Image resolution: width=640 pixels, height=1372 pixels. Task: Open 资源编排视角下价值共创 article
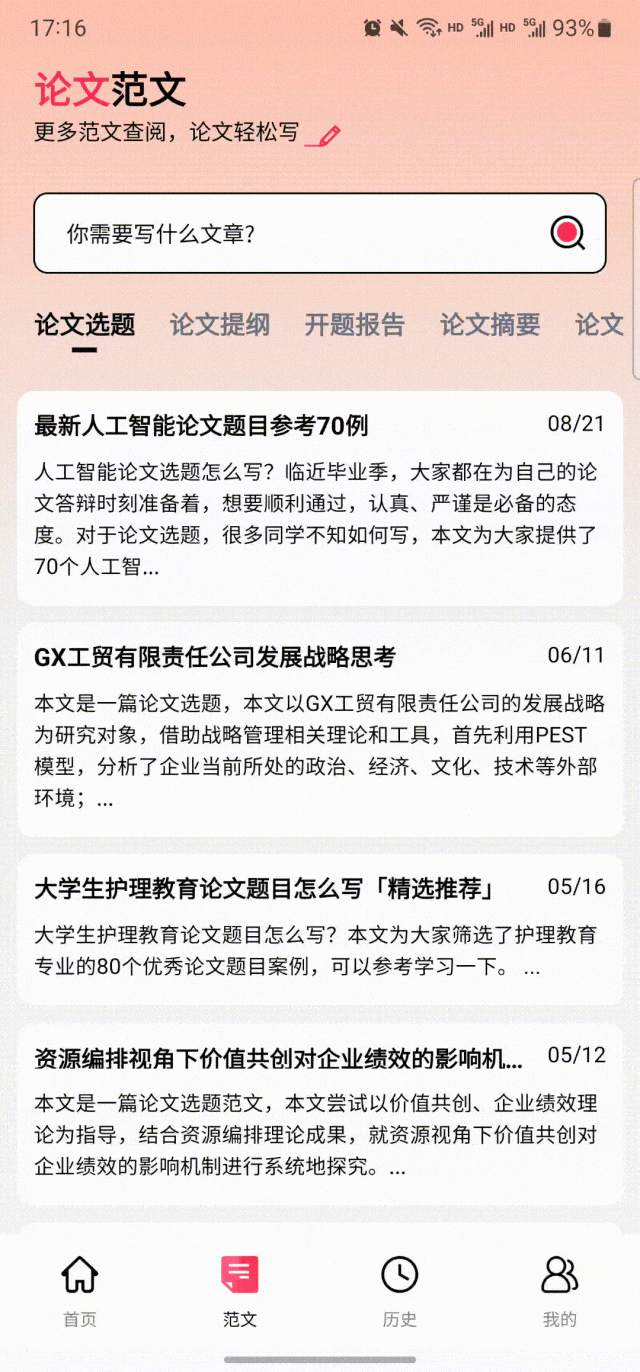[x=320, y=1112]
